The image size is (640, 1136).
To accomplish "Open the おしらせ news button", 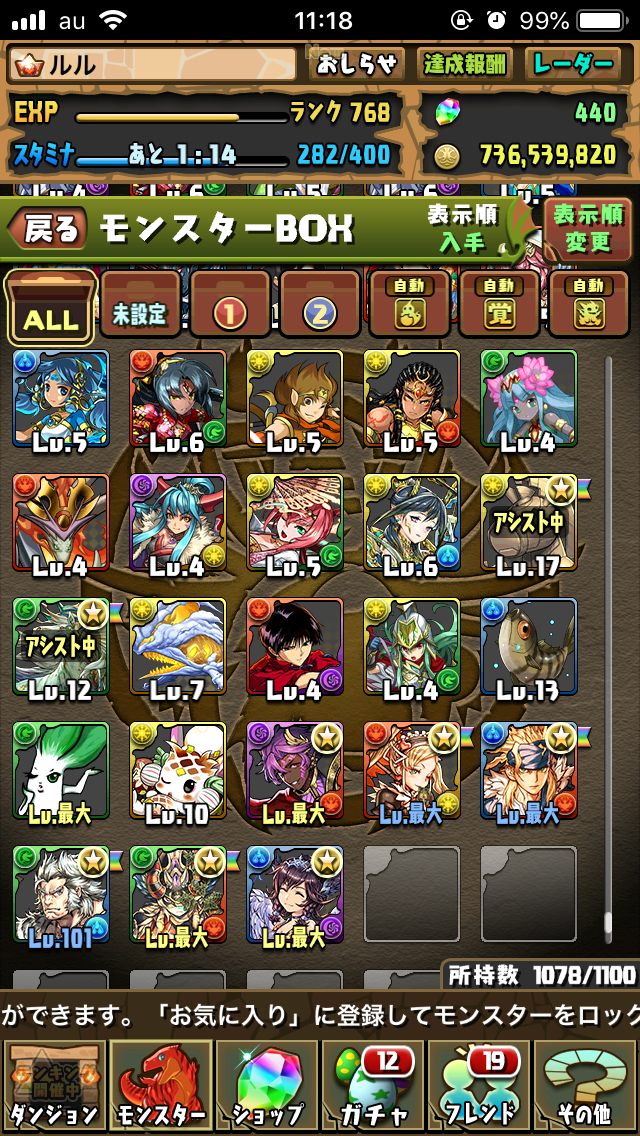I will (358, 66).
